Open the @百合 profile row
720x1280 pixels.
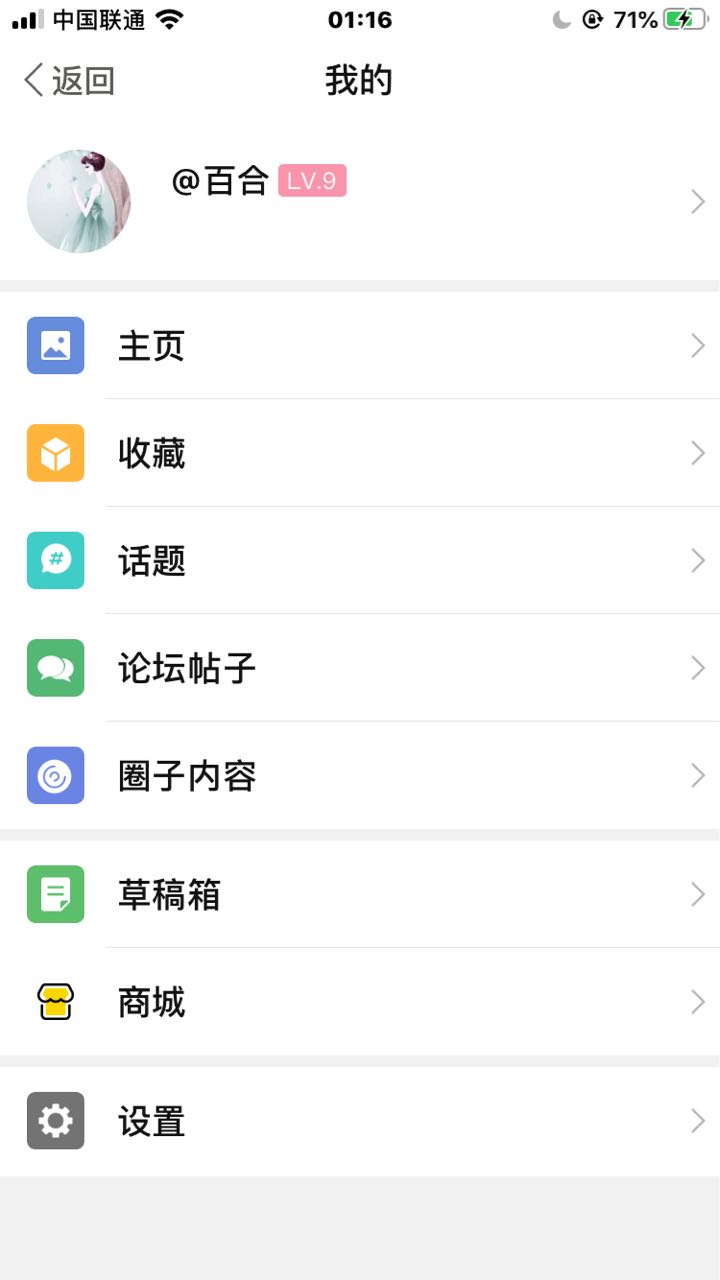pos(360,201)
